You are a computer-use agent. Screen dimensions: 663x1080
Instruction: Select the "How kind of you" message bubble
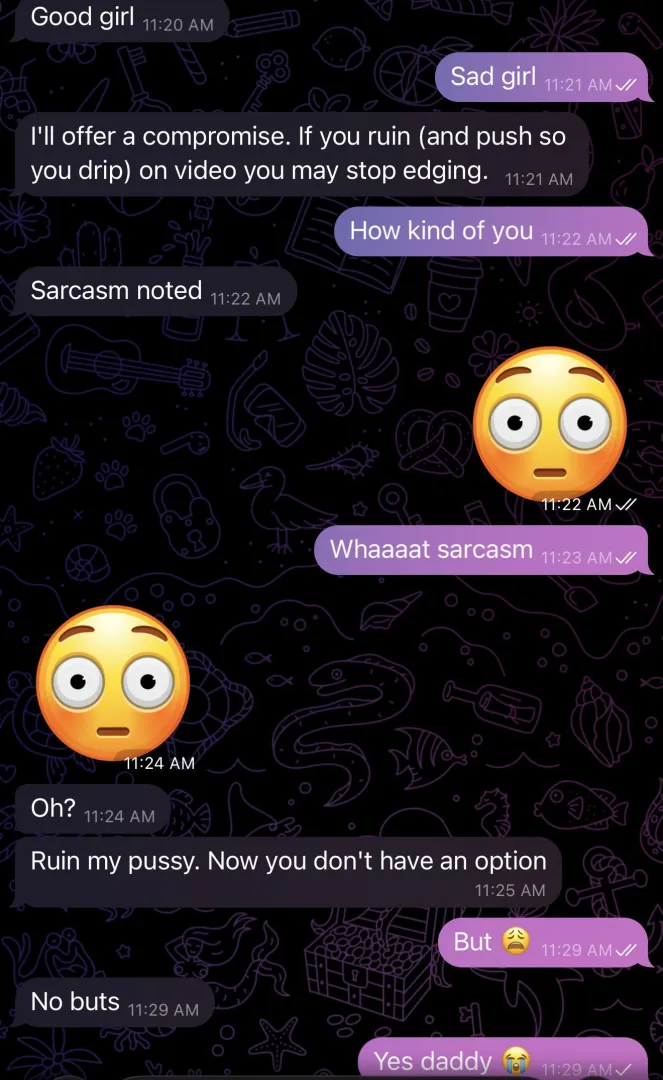pos(490,232)
